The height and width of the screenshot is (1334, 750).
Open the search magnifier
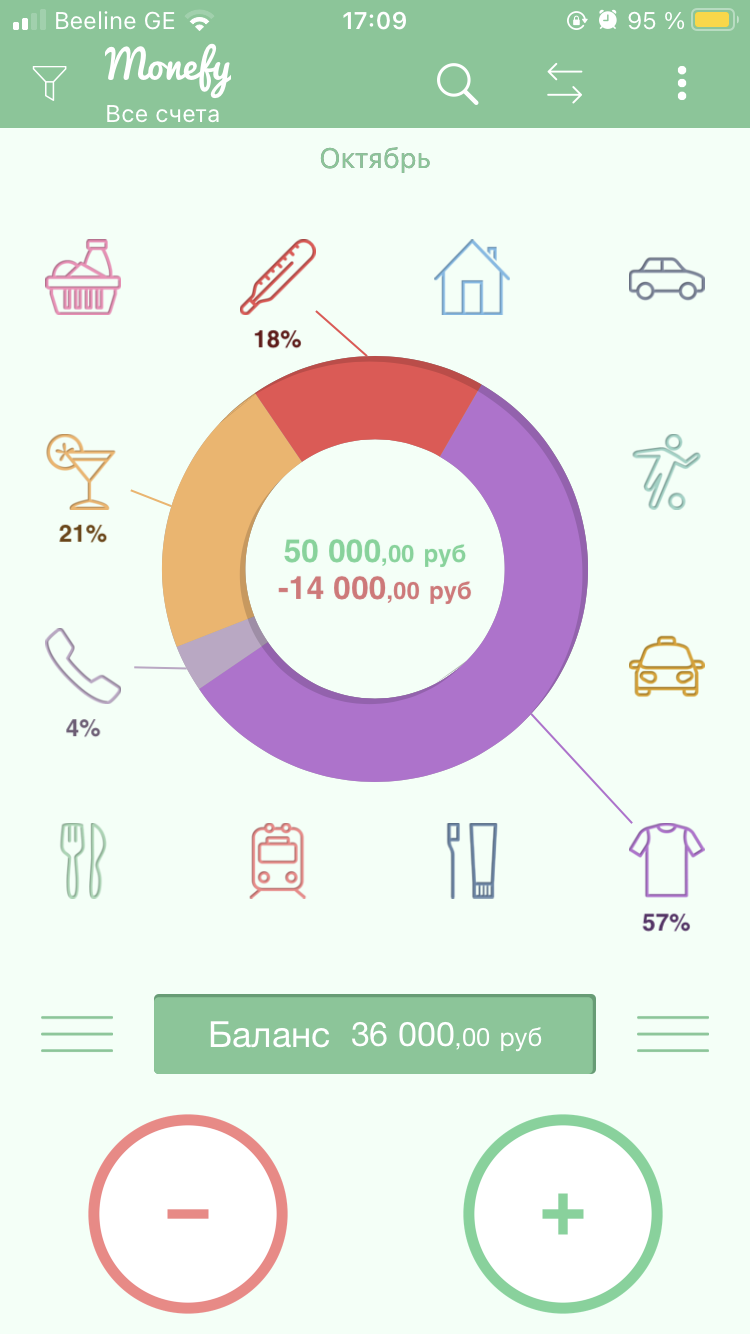(458, 83)
